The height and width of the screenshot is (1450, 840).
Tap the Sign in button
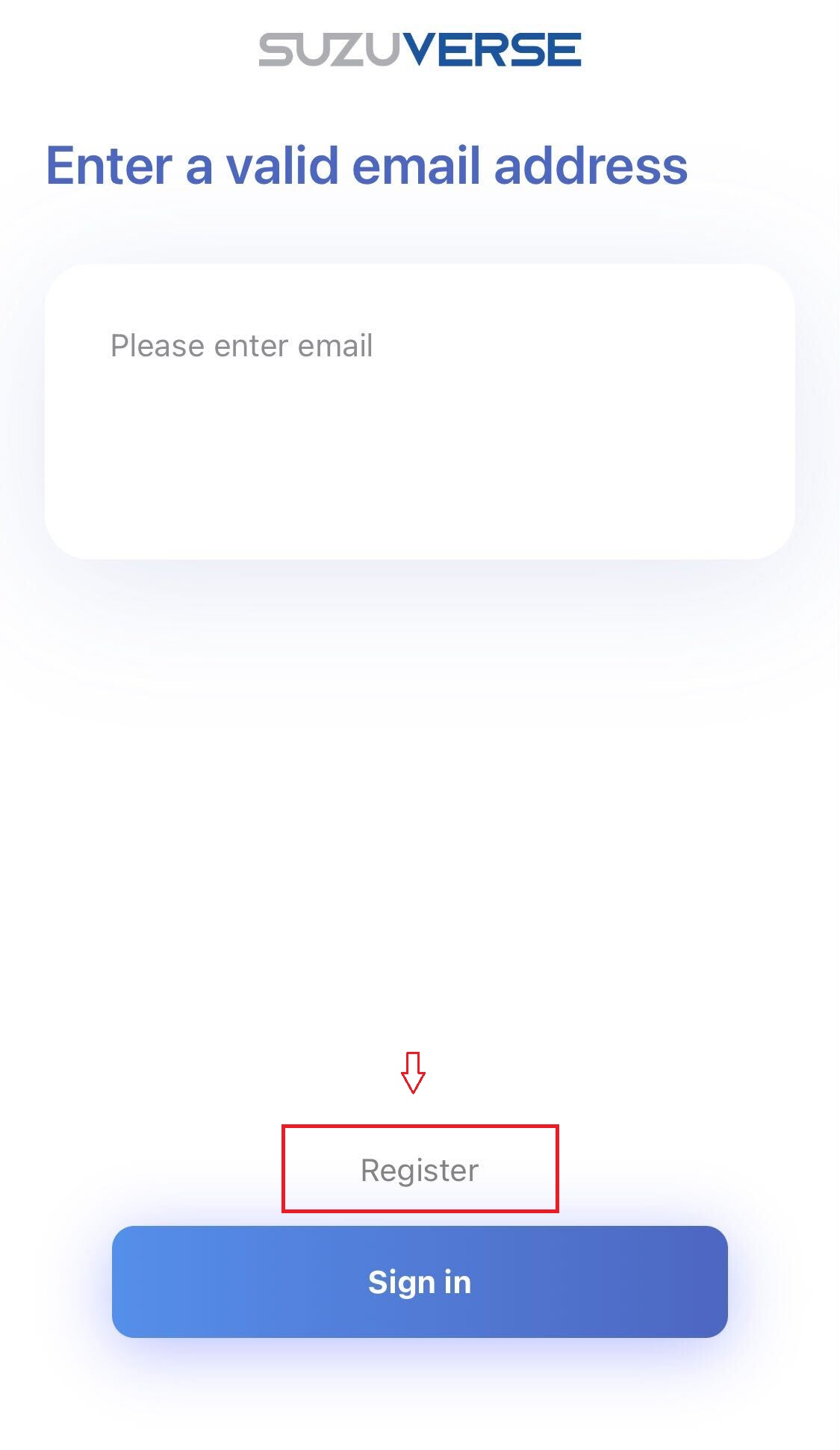(x=419, y=1282)
